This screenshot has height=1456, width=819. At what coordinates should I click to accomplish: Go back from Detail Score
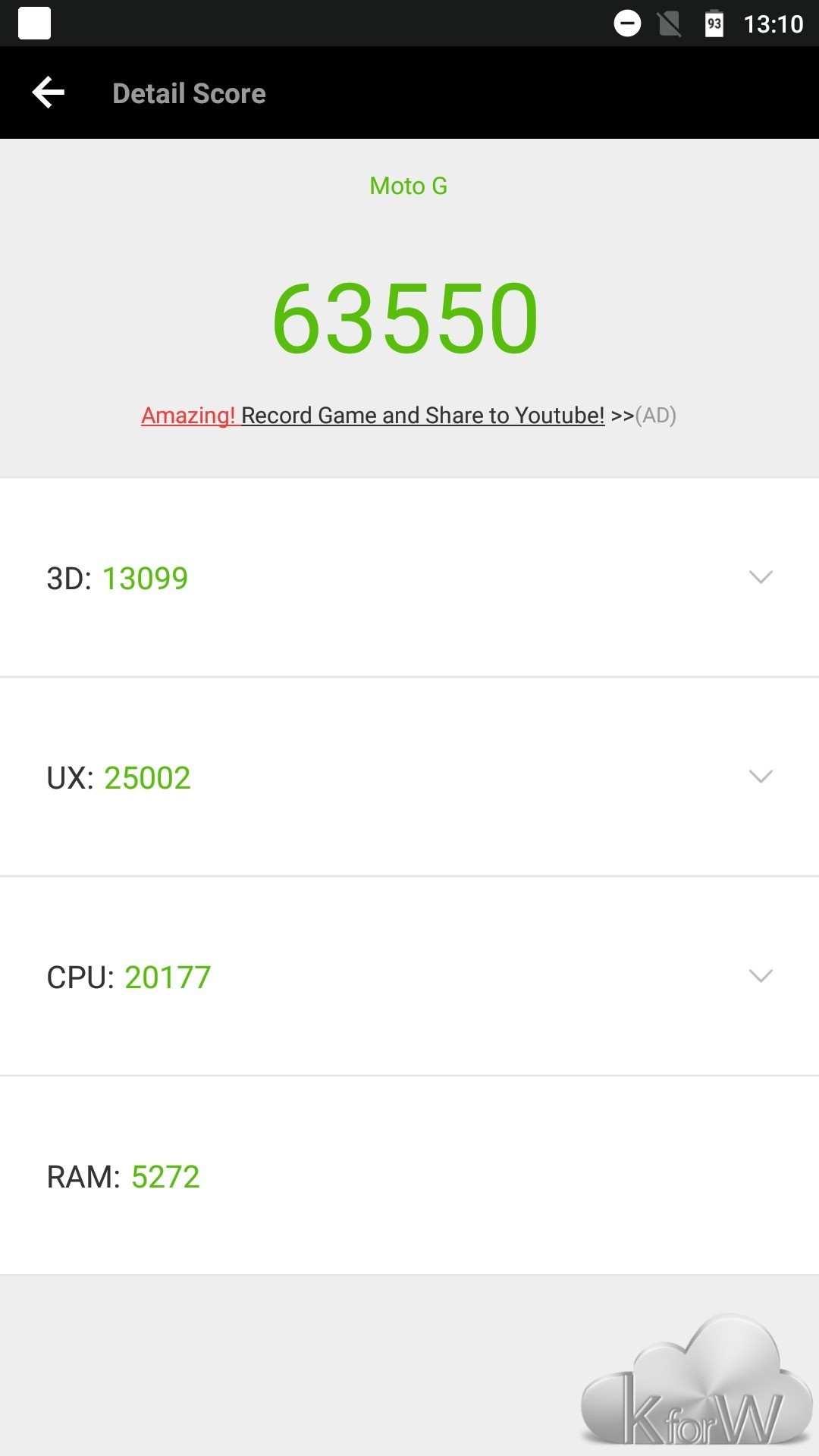[49, 93]
